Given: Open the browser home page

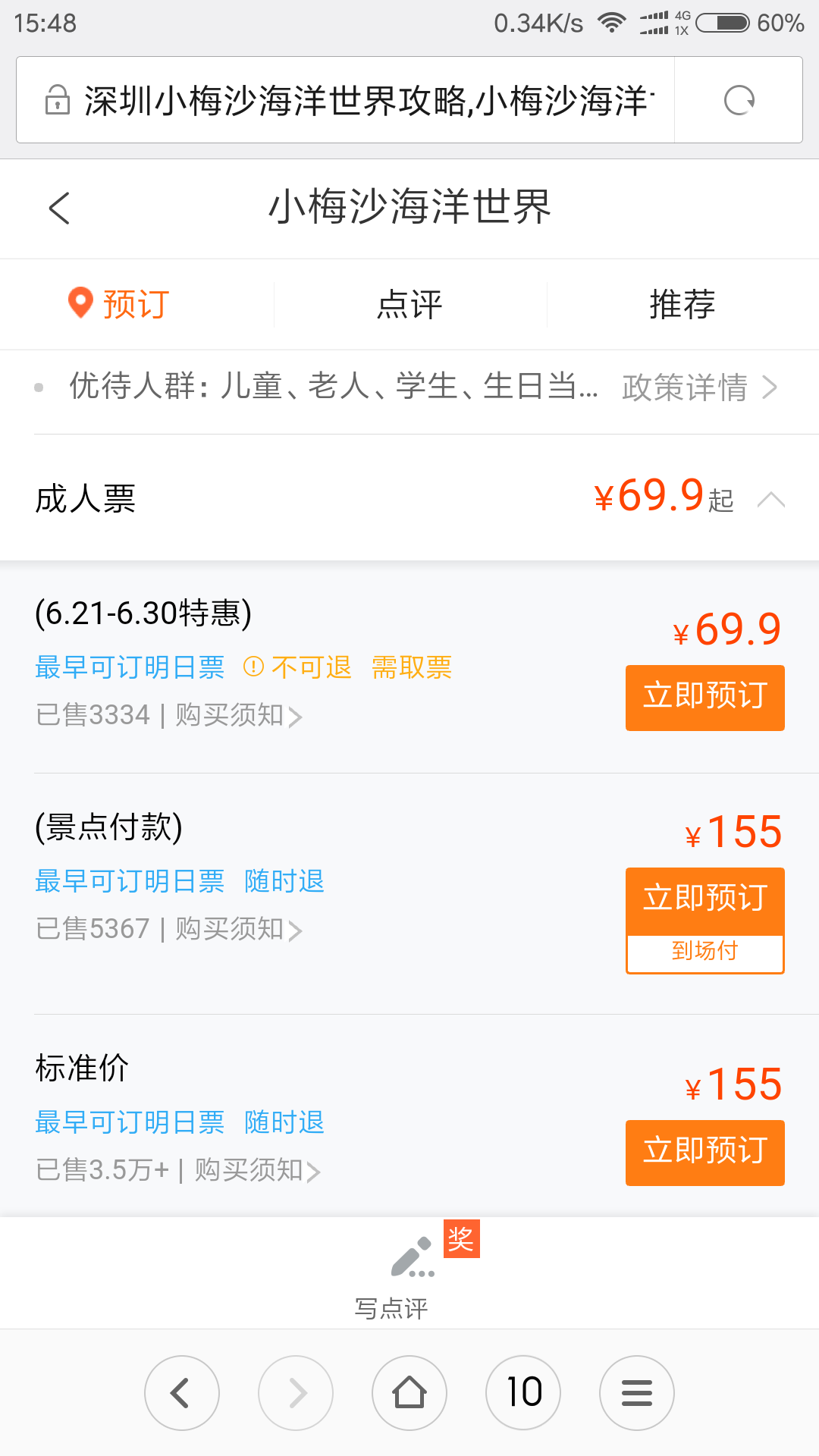Looking at the screenshot, I should coord(409,1393).
